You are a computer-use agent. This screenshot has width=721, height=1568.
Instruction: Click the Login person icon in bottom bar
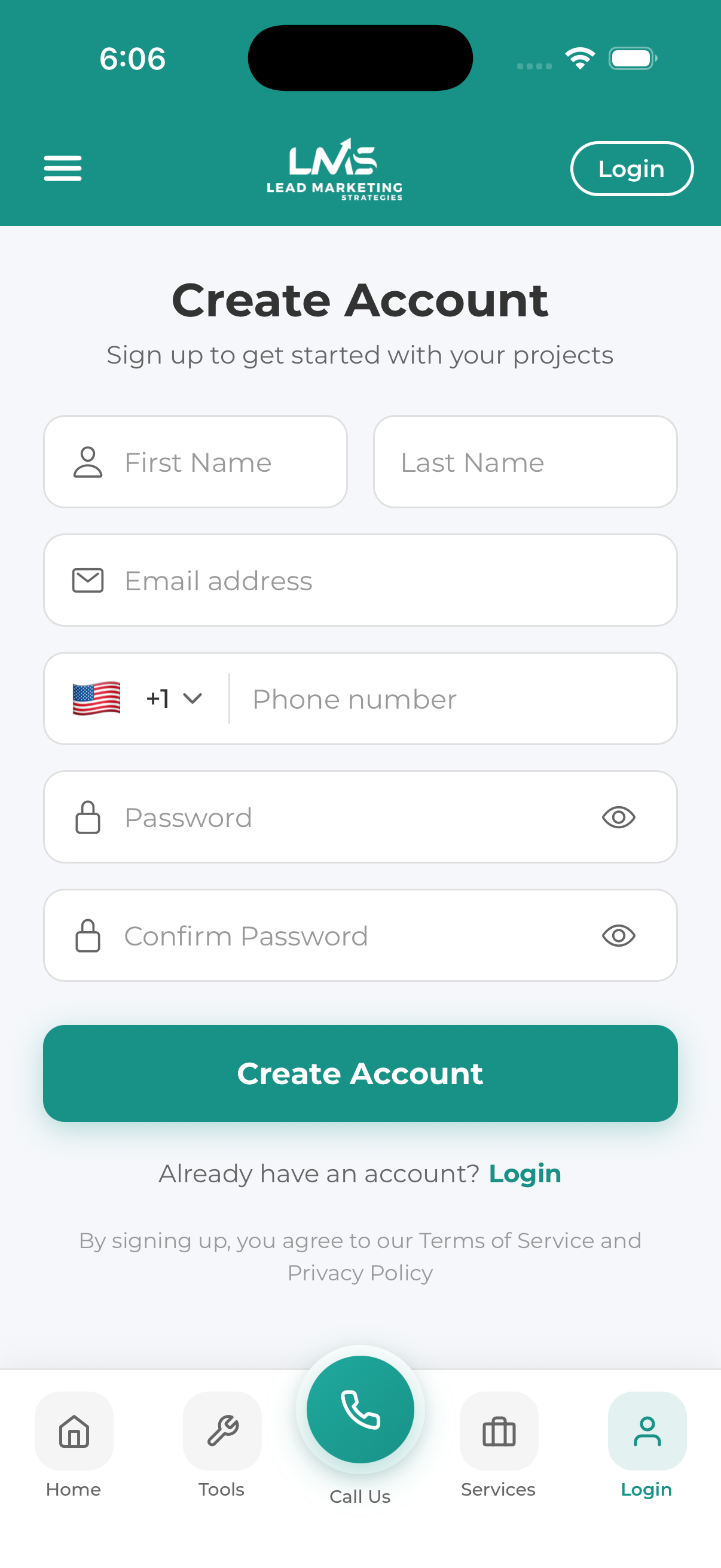646,1432
